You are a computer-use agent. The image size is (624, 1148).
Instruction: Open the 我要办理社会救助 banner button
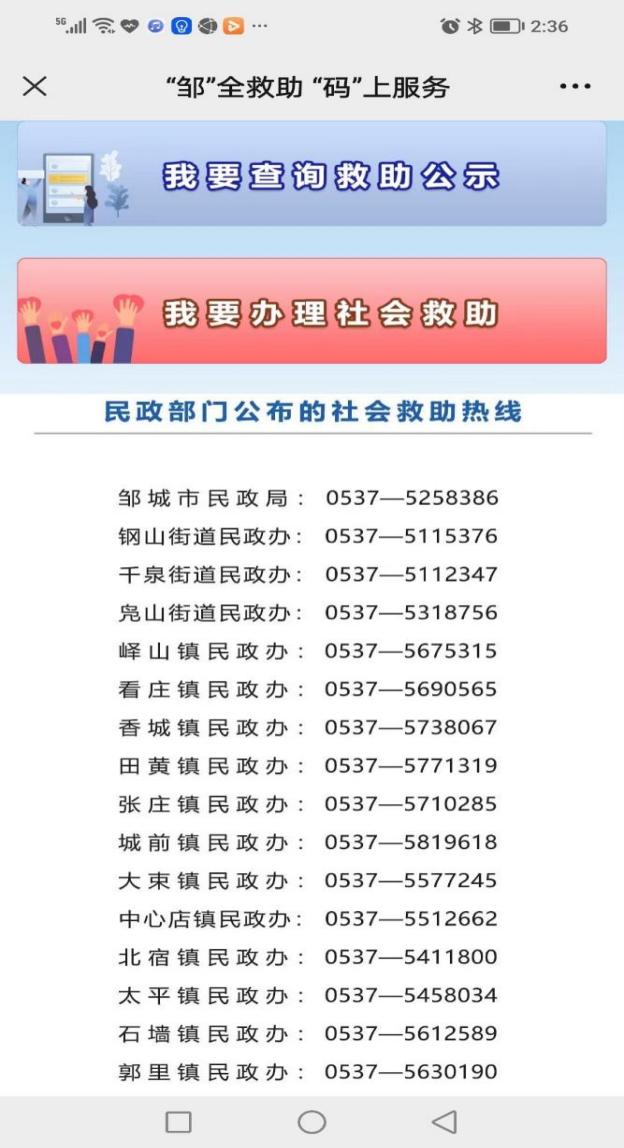click(312, 310)
